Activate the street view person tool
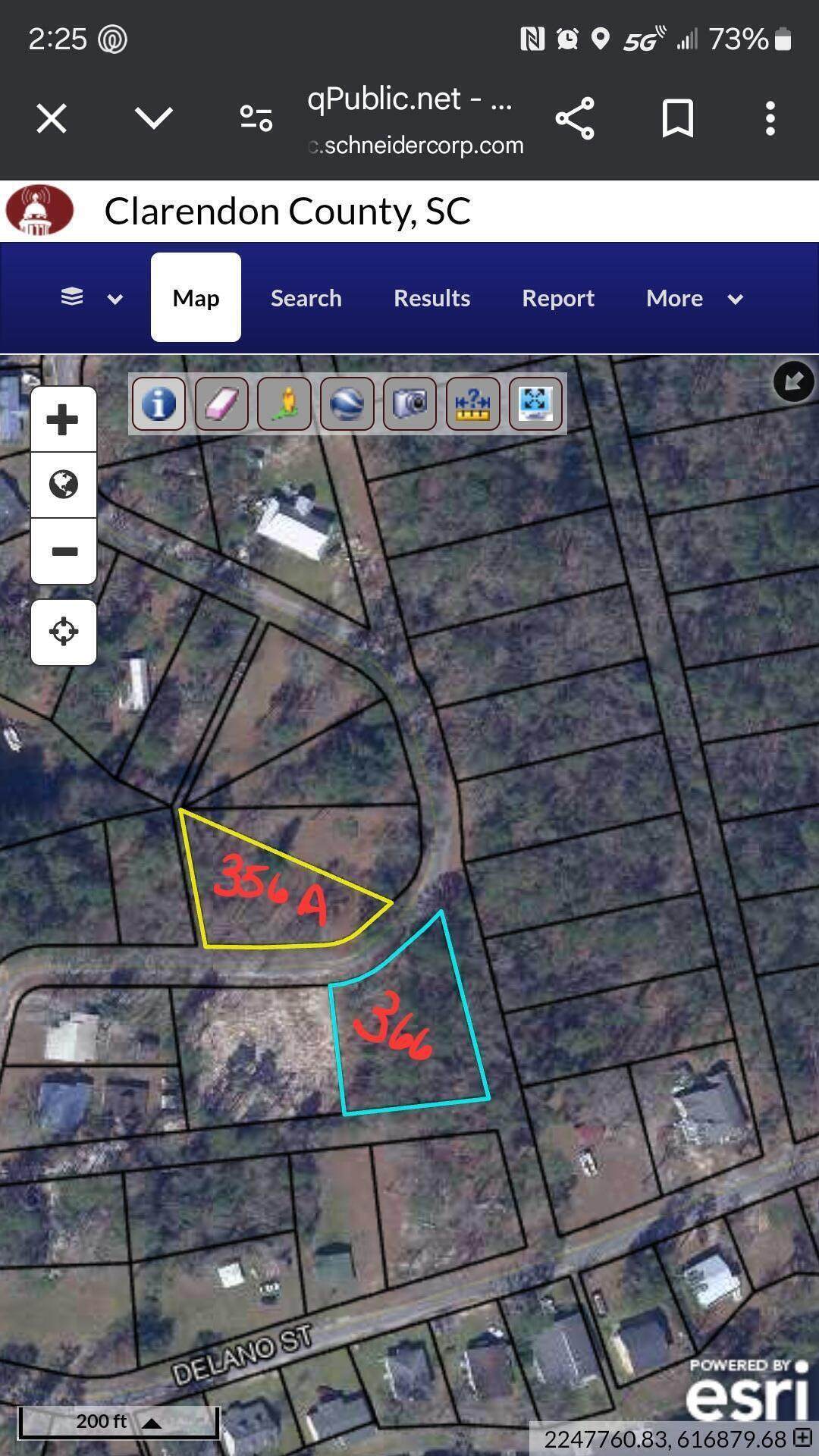The height and width of the screenshot is (1456, 819). point(284,404)
